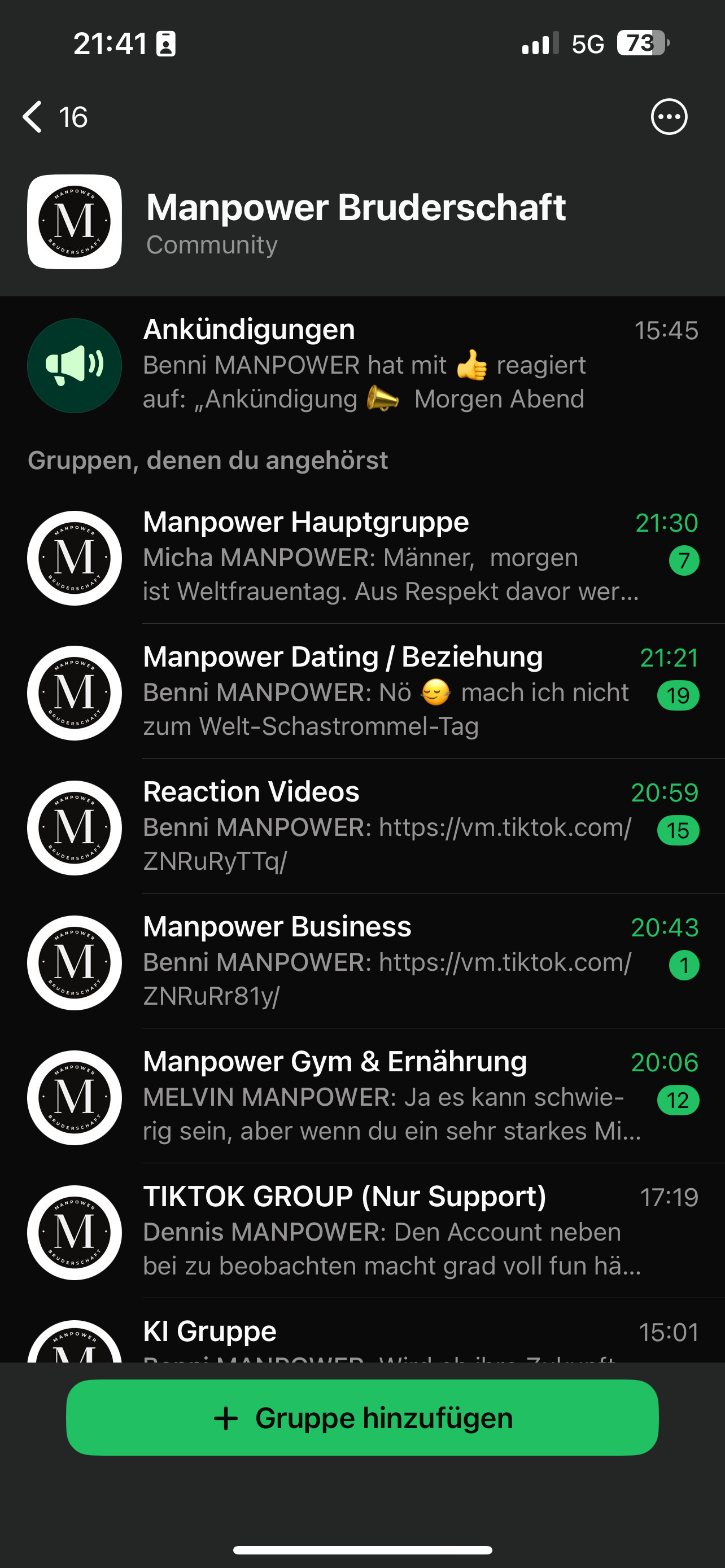Tap the Gruppe hinzufügen button

[x=362, y=1418]
